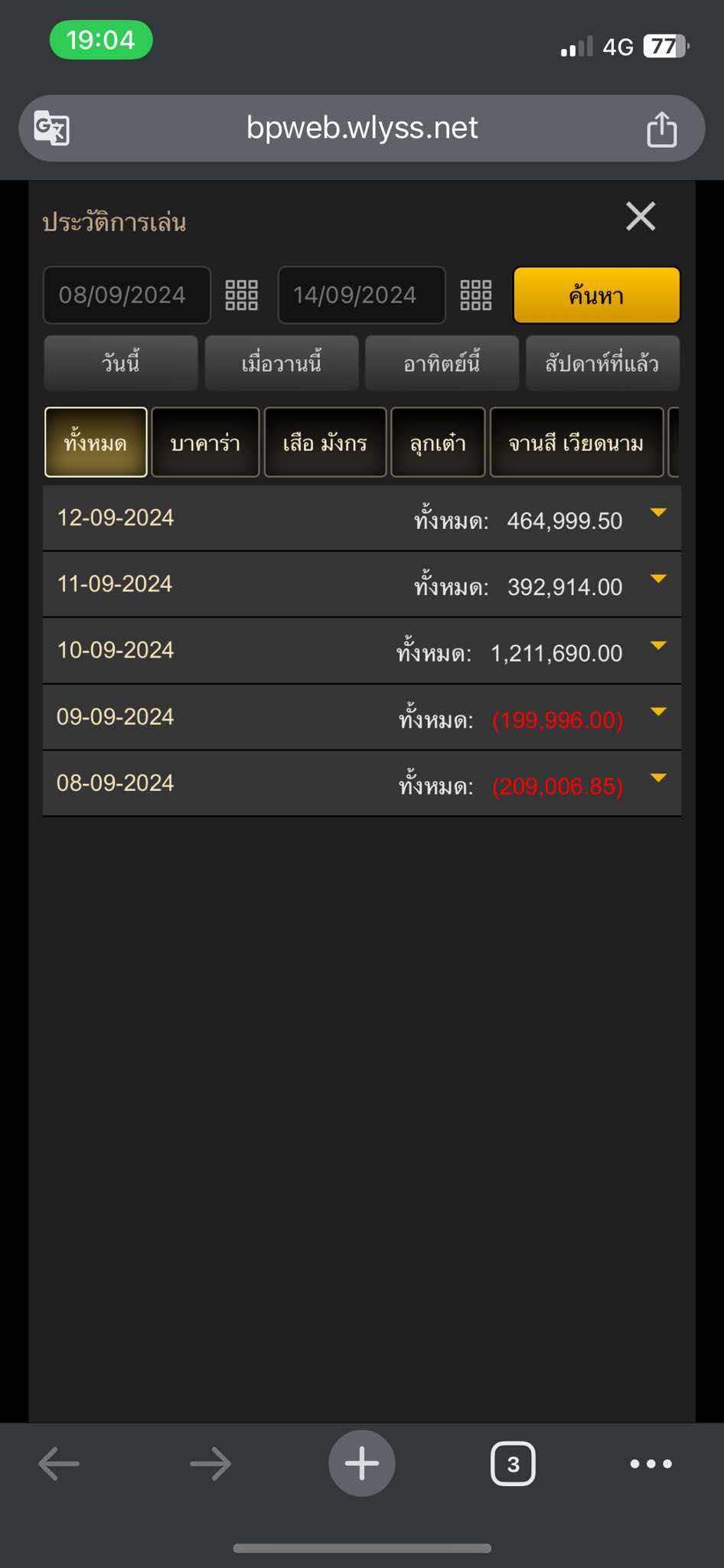
Task: Switch to the ลูกเต๋า game tab
Action: 438,443
